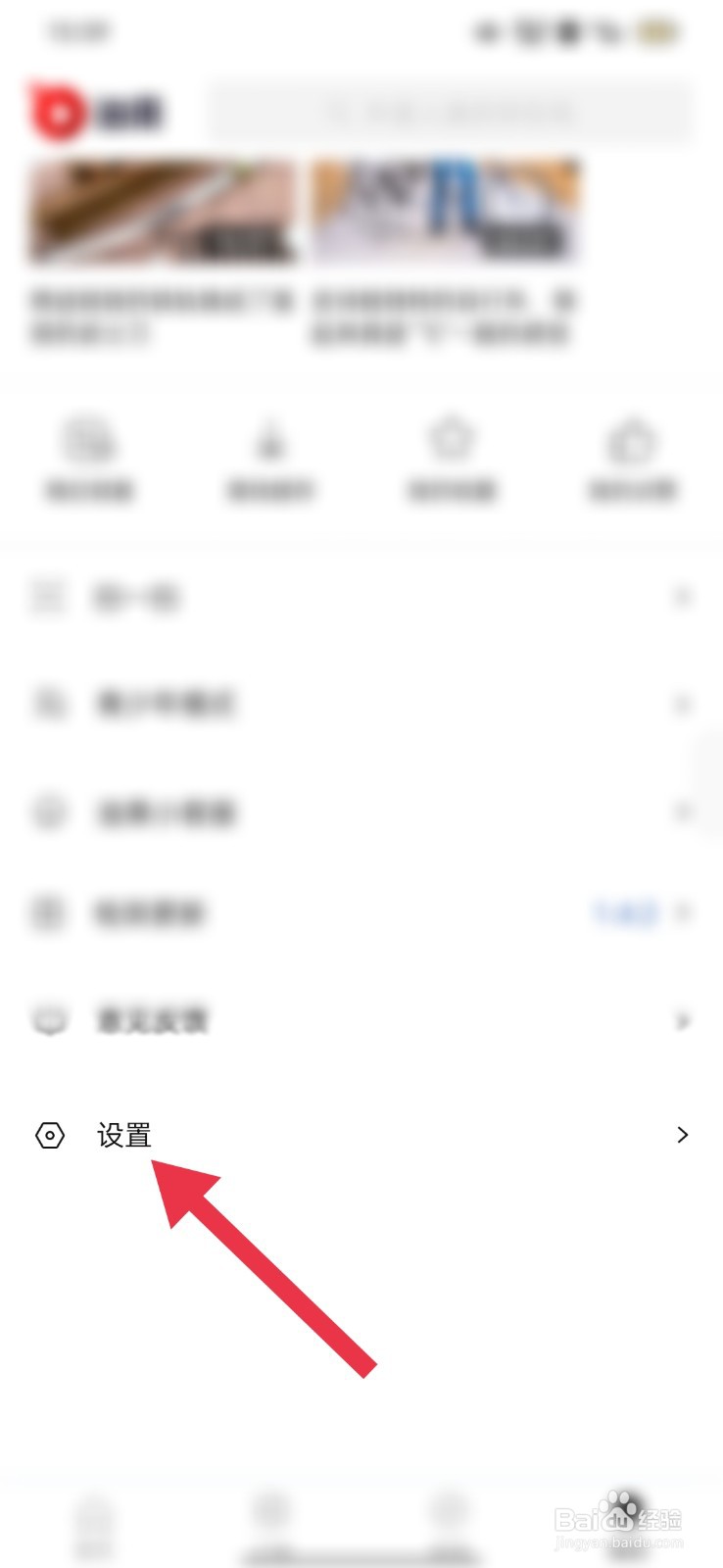Expand the 设置 row via its right chevron

pyautogui.click(x=683, y=1135)
